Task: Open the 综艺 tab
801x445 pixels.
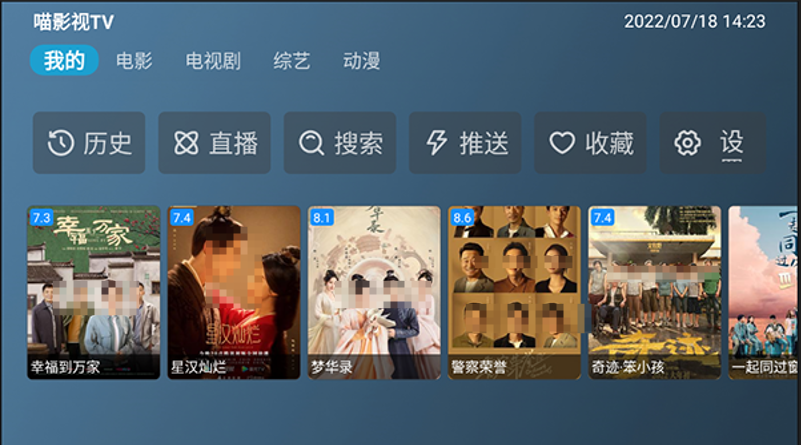Action: point(292,61)
